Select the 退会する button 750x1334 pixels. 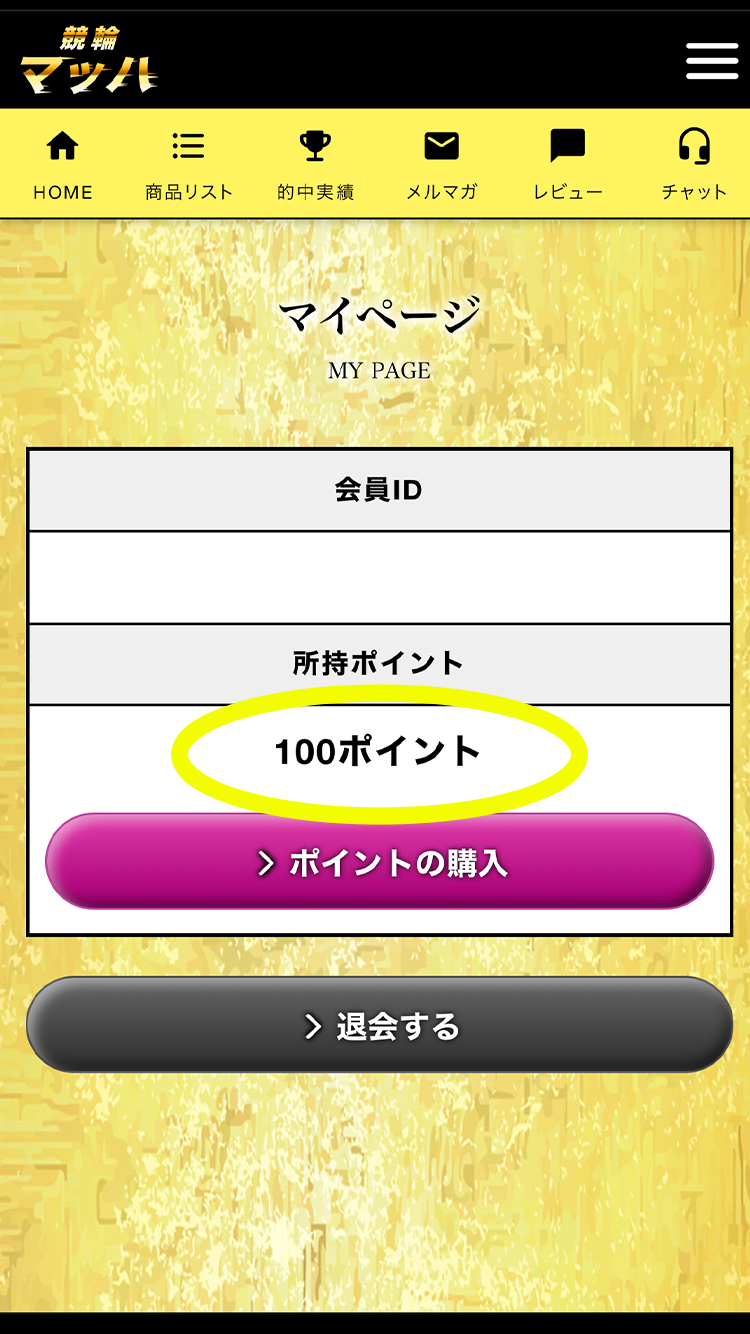tap(380, 1025)
